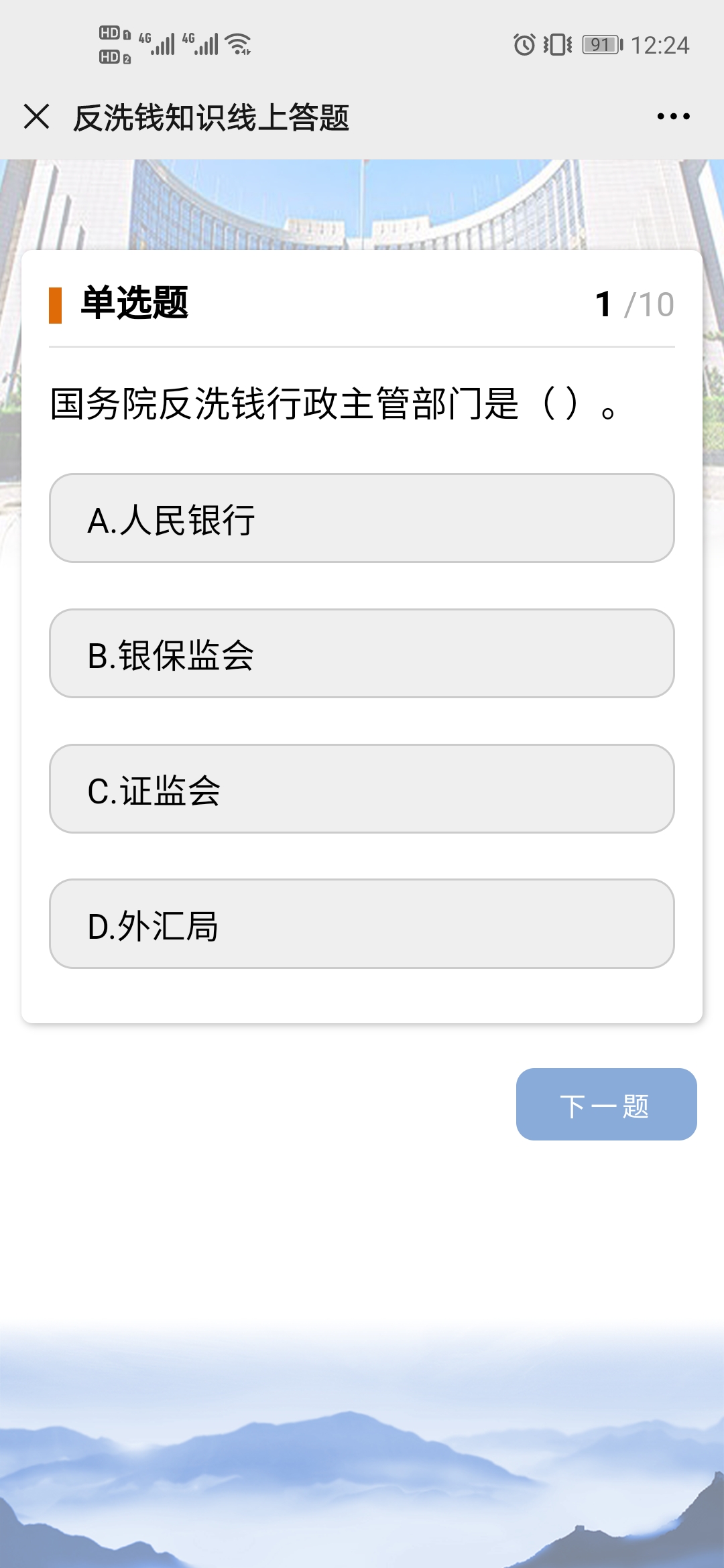This screenshot has height=1568, width=724.
Task: Open the three-dot overflow menu
Action: (673, 117)
